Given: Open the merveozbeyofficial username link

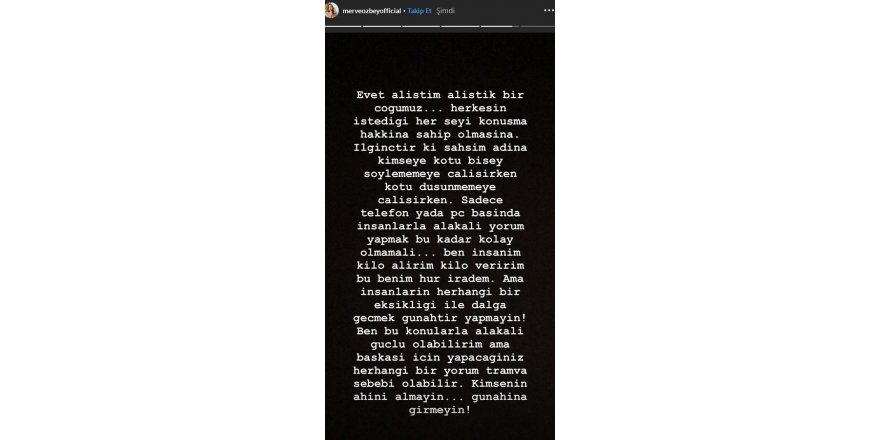Looking at the screenshot, I should (372, 11).
